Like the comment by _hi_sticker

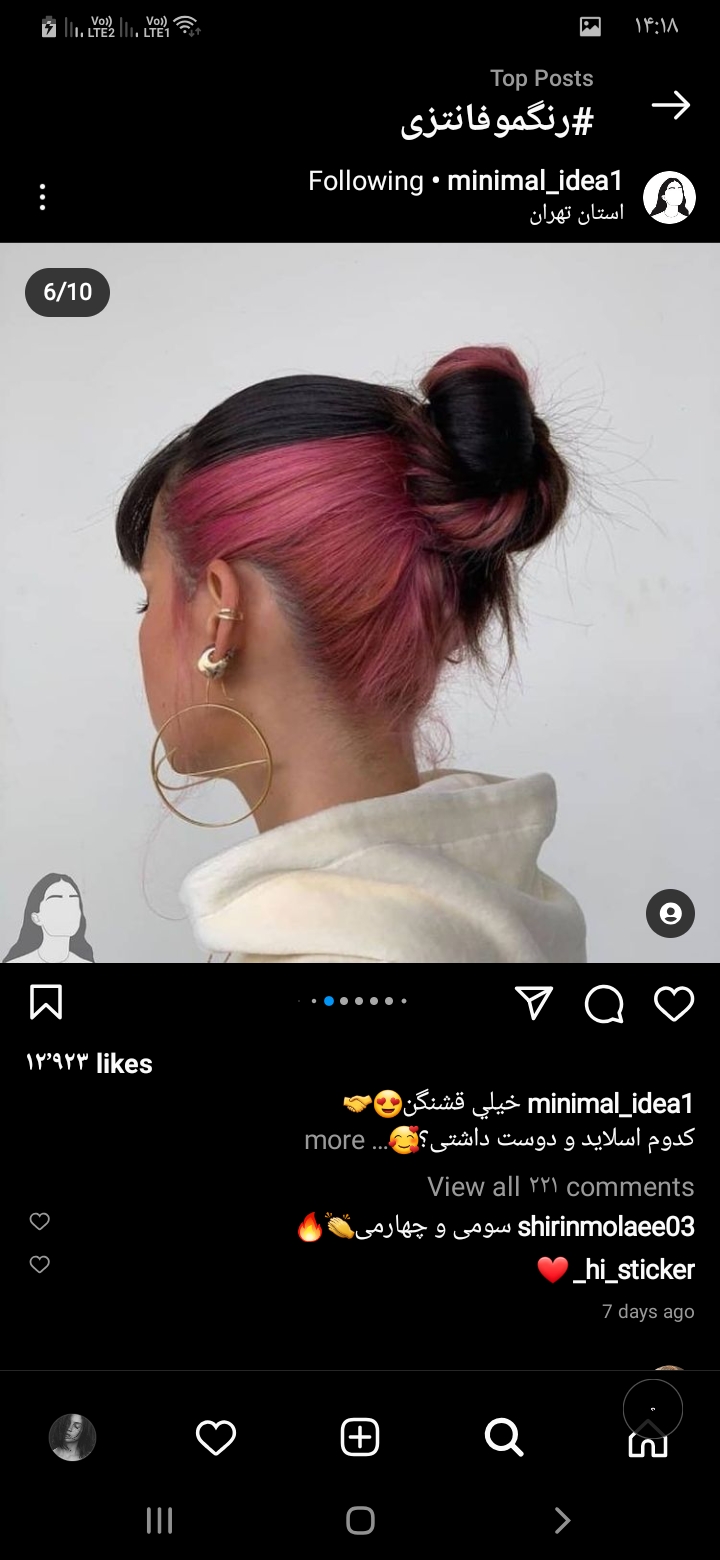40,1265
